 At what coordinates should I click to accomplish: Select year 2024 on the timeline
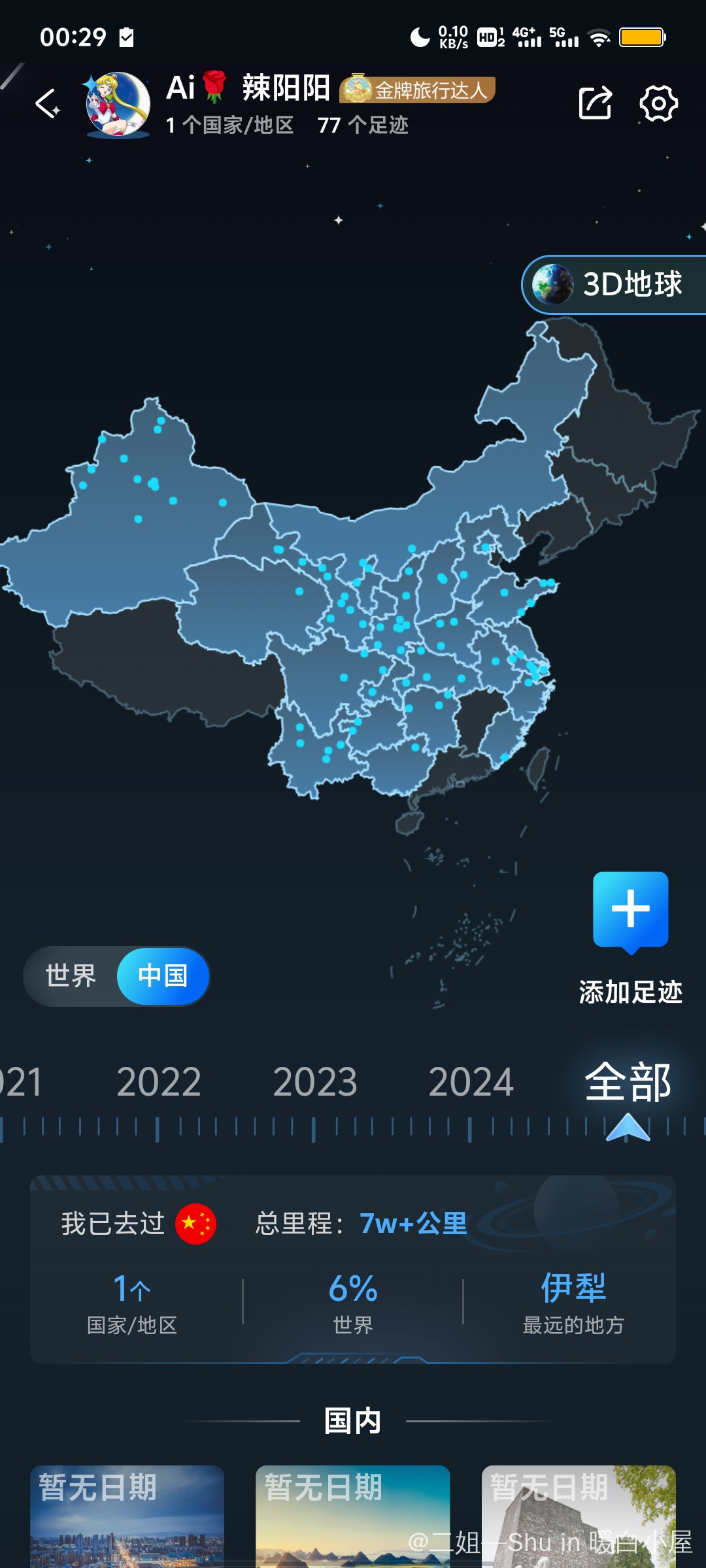tap(471, 1083)
